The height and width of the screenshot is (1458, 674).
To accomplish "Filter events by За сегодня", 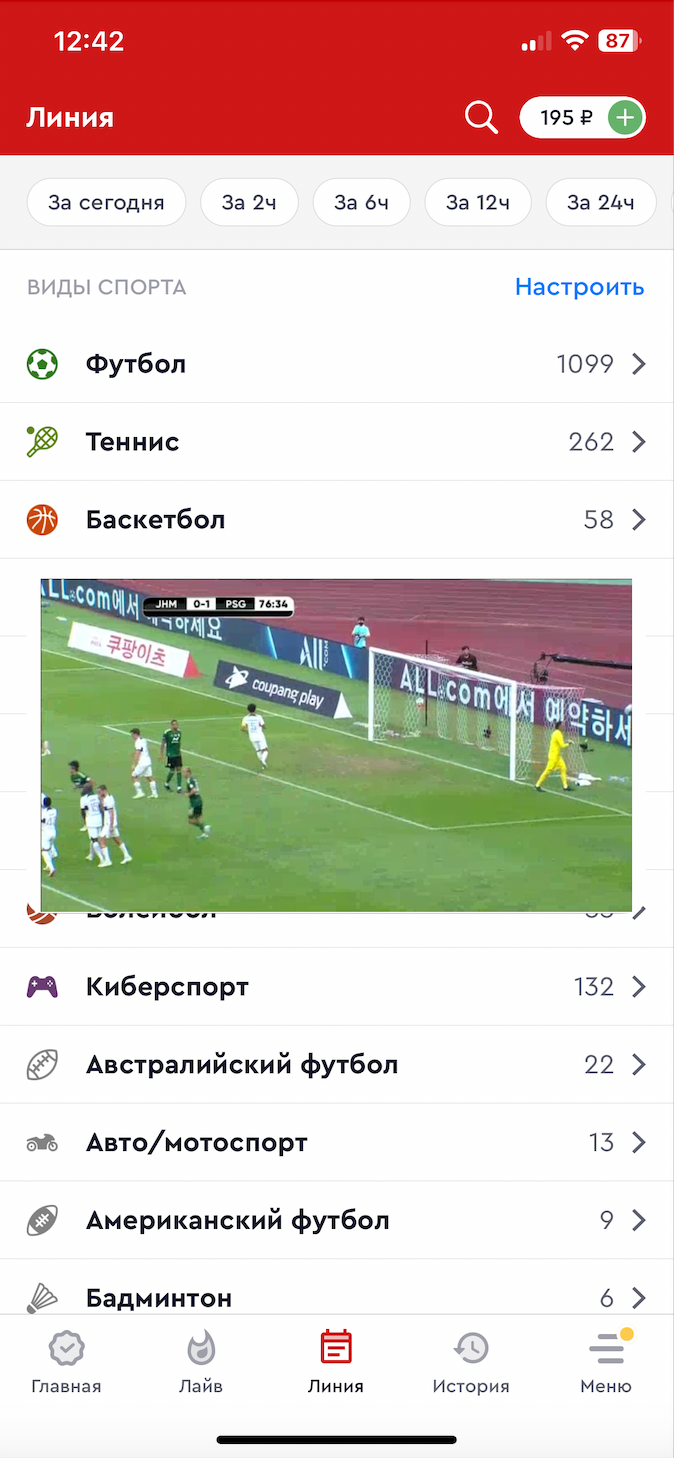I will point(106,202).
